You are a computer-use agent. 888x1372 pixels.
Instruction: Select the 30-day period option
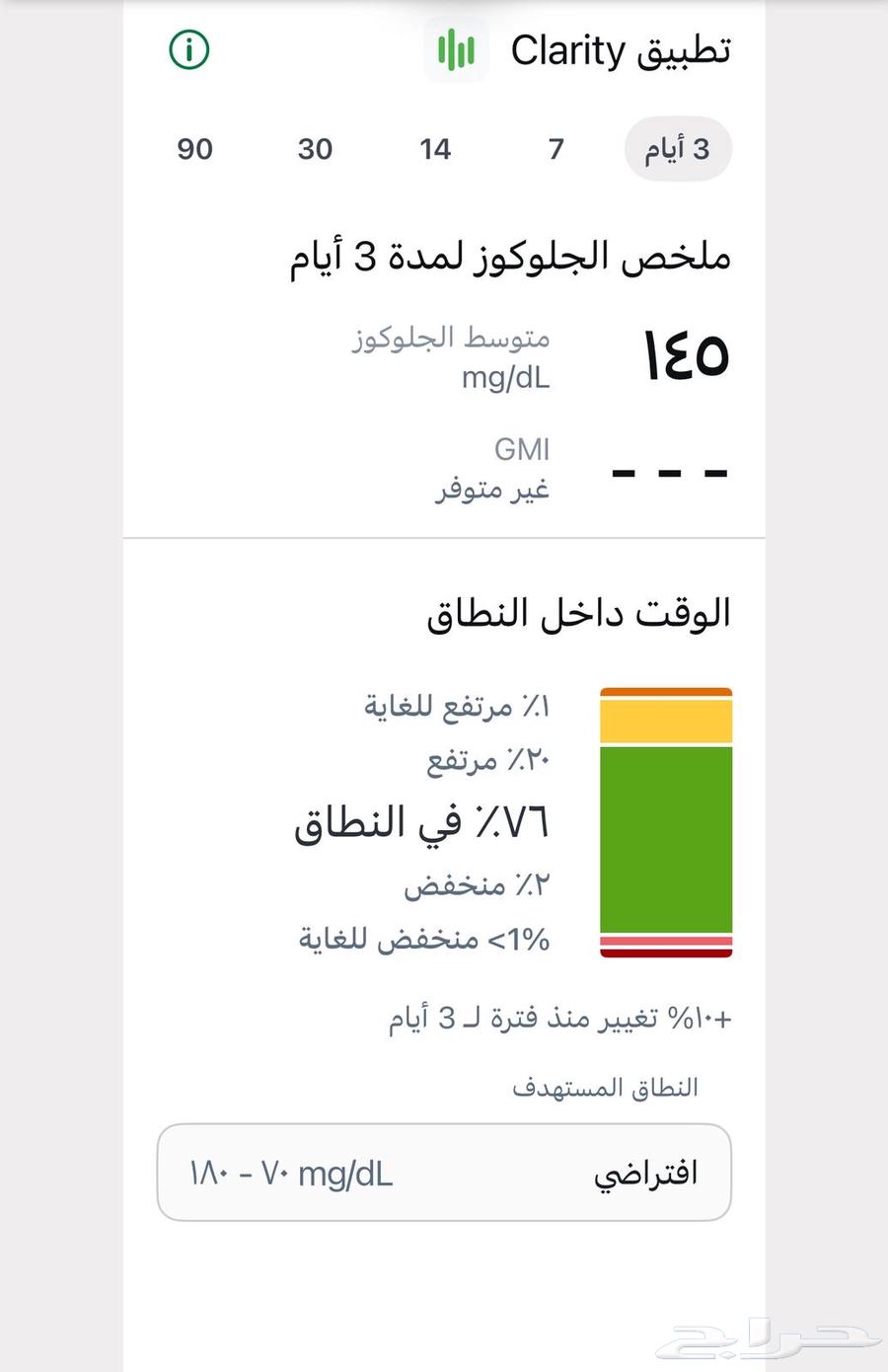pos(314,149)
